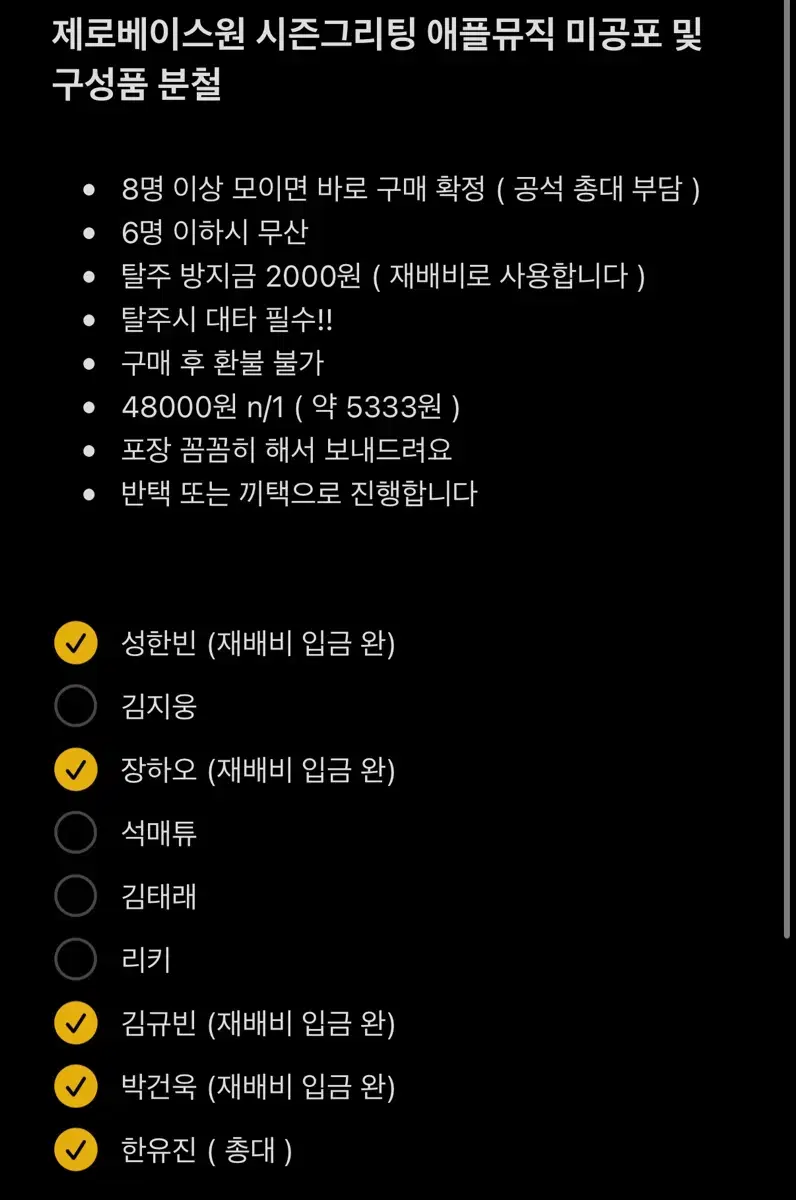The image size is (796, 1200).
Task: Uncheck the checkbox beside 박건욱
Action: click(75, 1087)
